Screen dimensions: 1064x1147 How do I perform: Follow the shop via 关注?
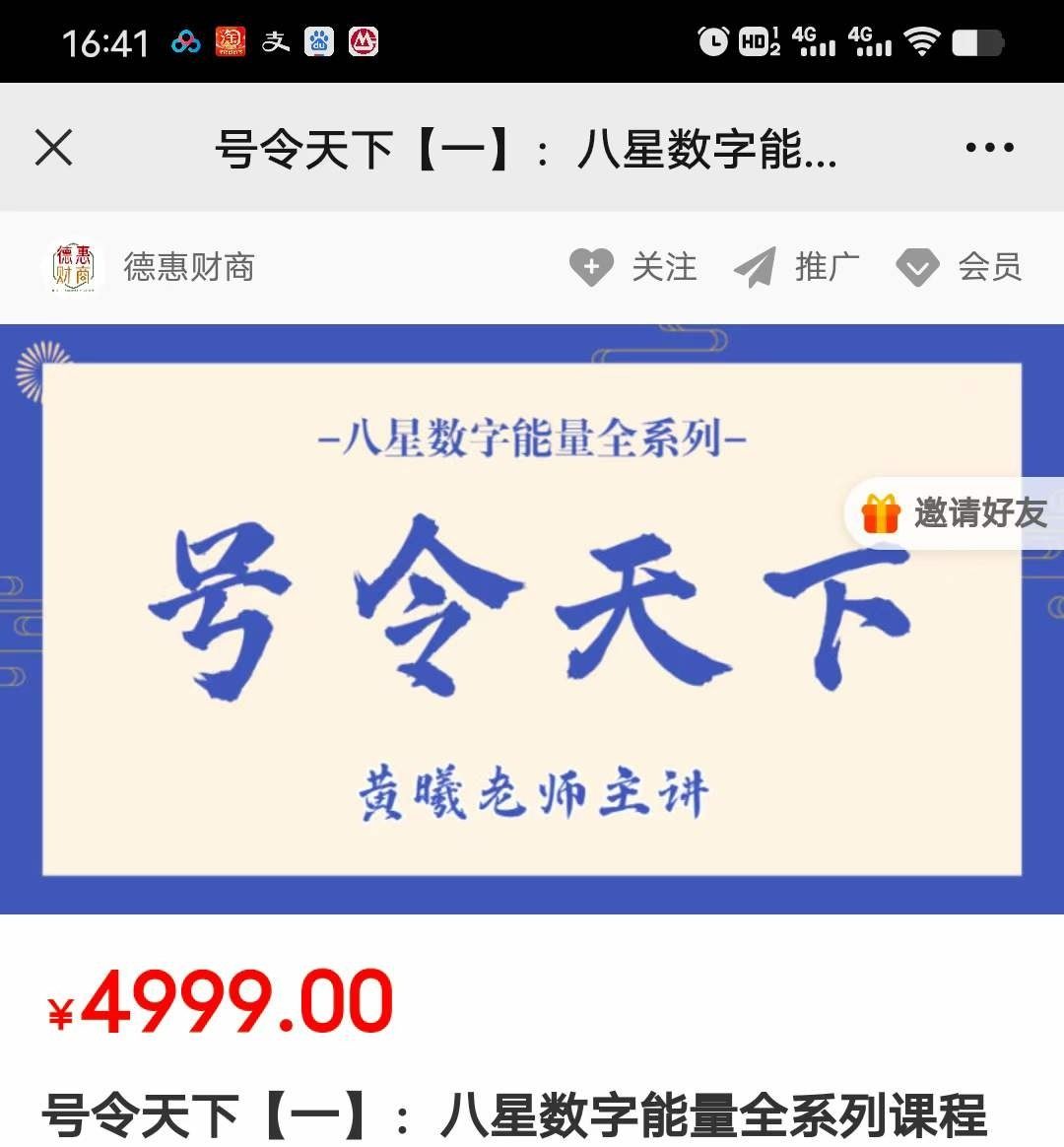point(633,267)
